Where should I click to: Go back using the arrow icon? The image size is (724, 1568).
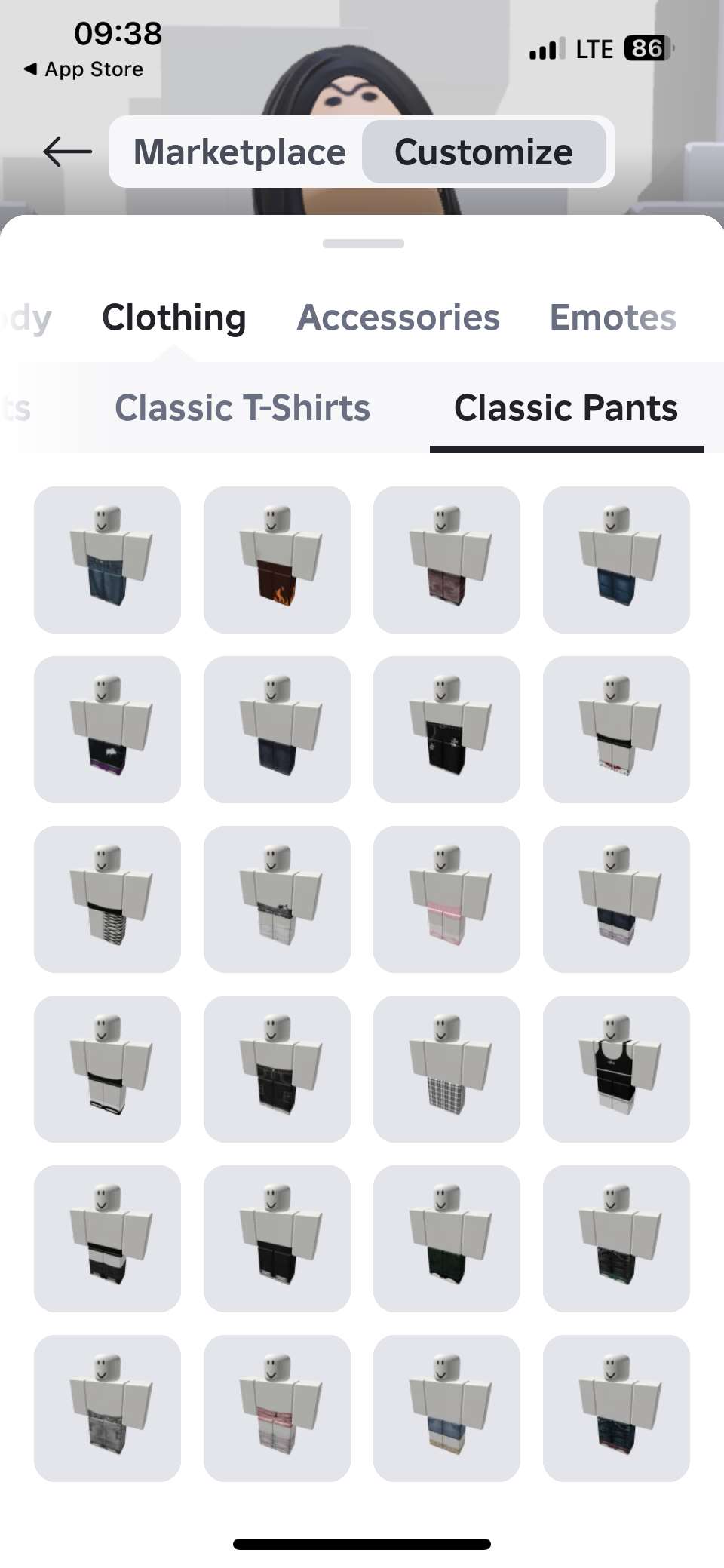68,152
